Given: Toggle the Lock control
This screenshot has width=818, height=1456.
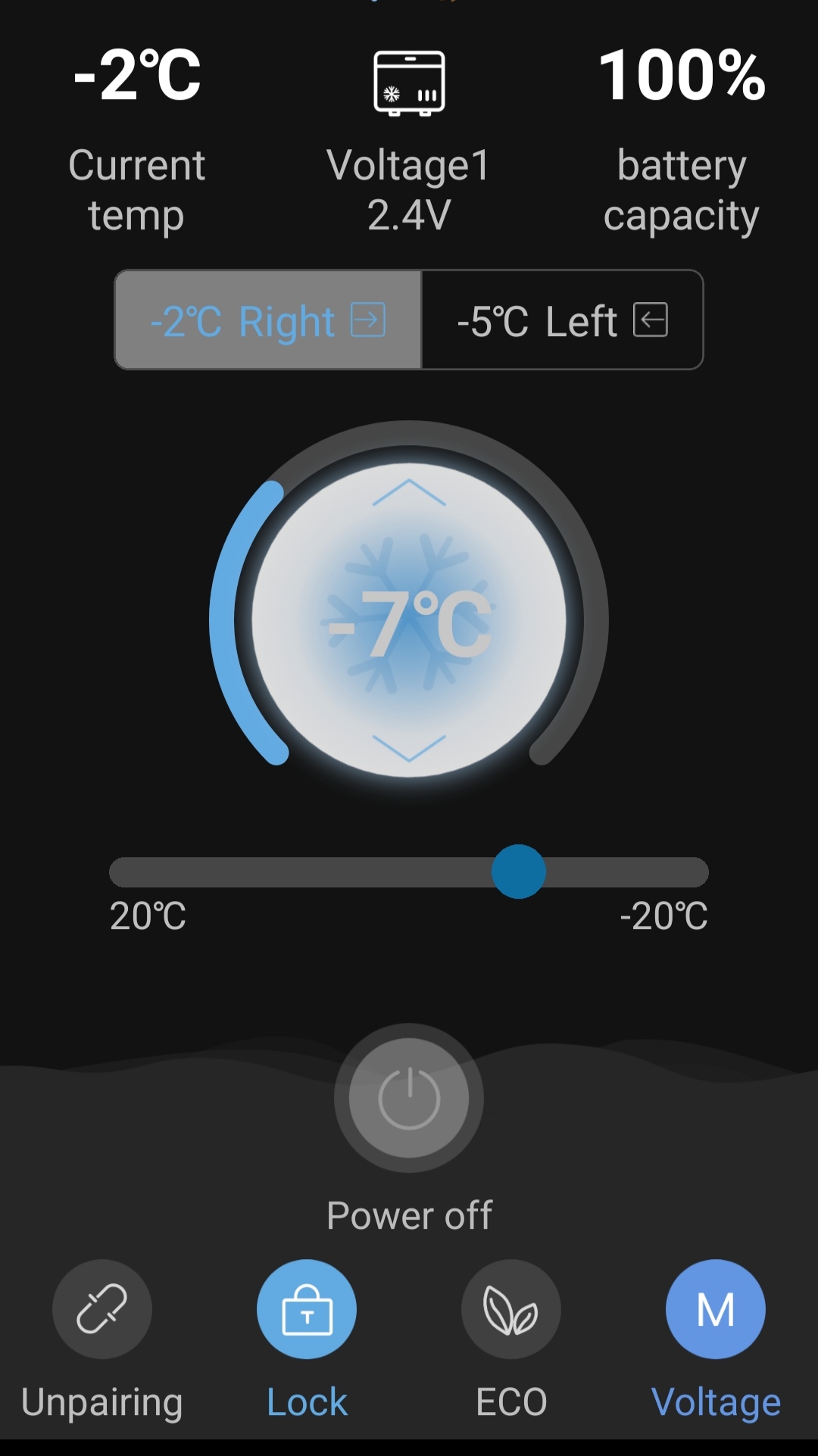Looking at the screenshot, I should (307, 1309).
